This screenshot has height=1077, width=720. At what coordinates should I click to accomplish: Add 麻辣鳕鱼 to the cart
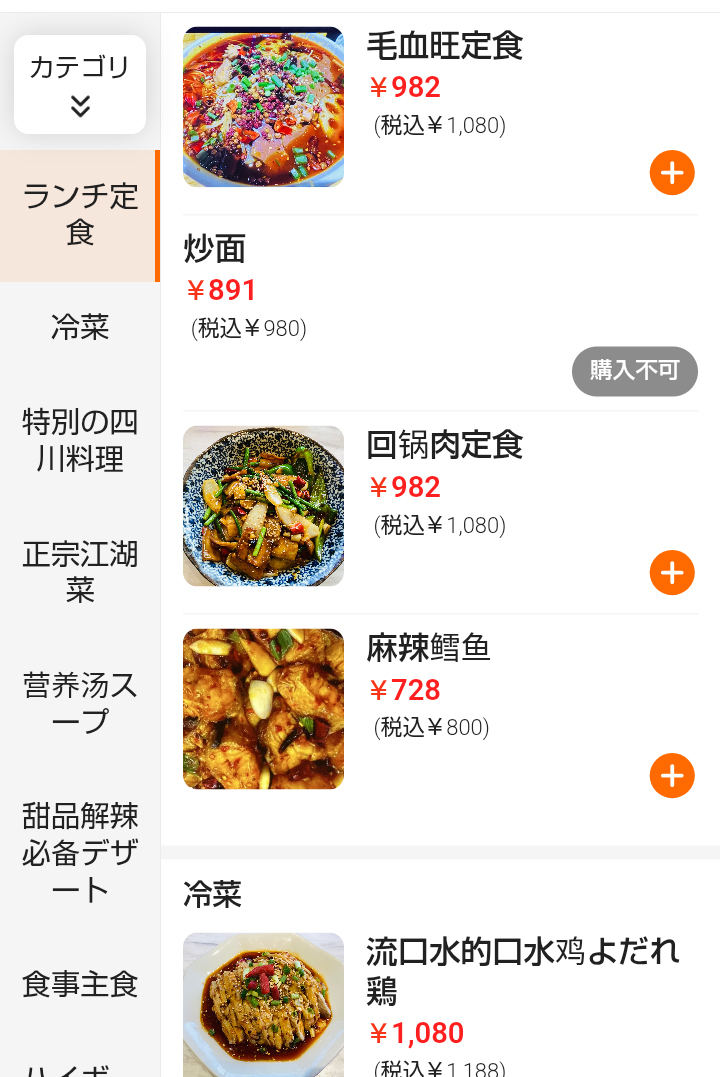click(x=672, y=775)
